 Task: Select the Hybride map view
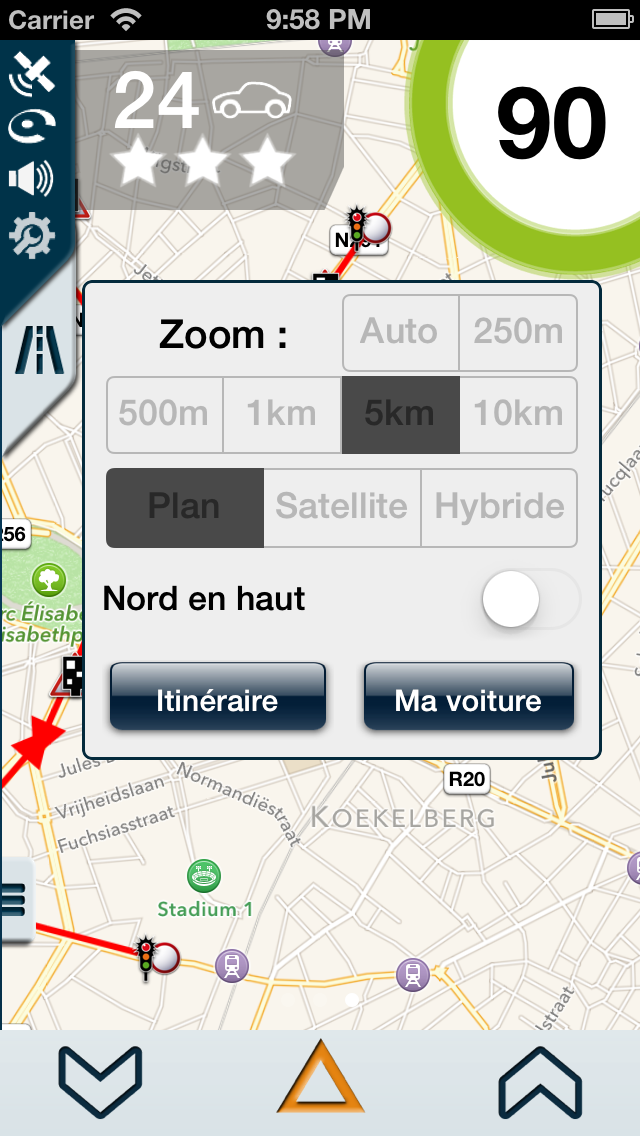pos(499,507)
